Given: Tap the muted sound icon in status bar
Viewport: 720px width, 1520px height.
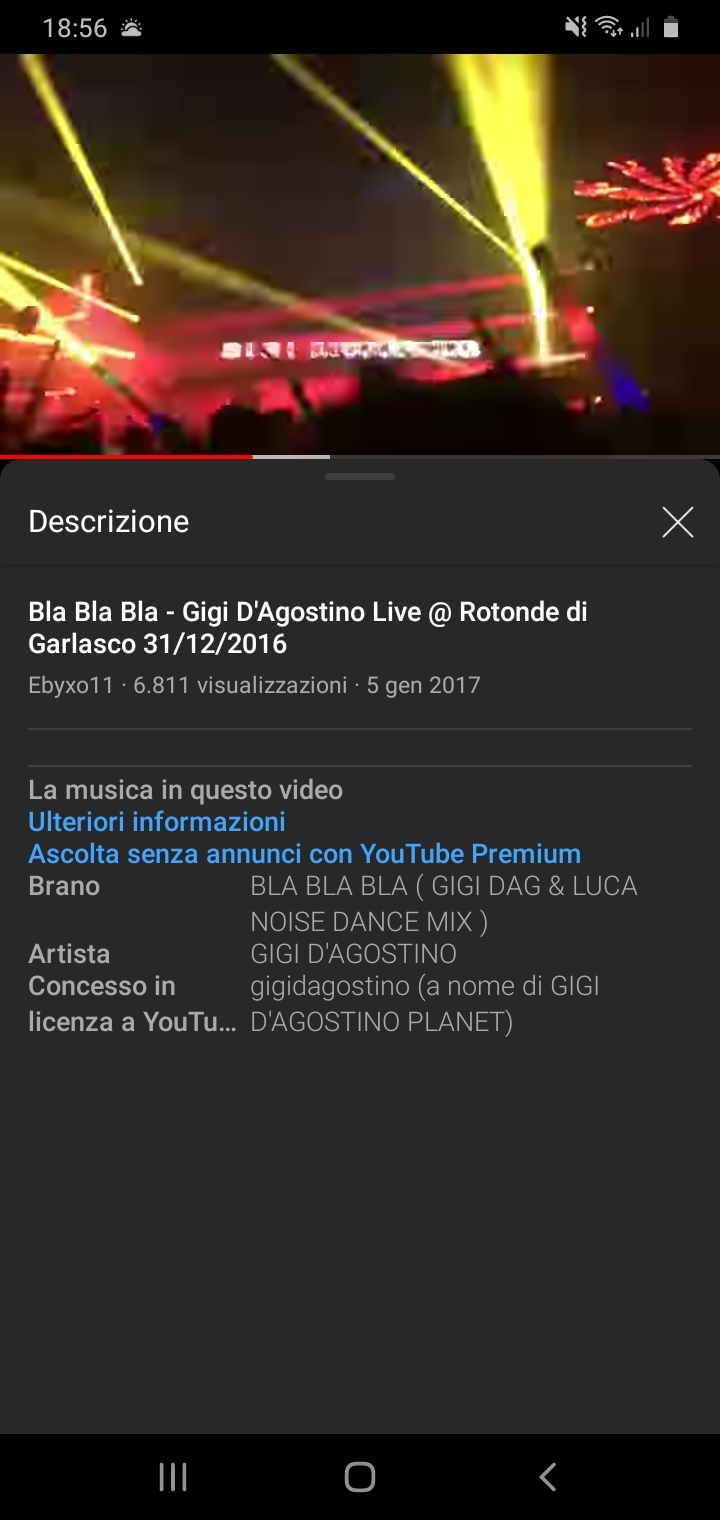Looking at the screenshot, I should pos(575,27).
